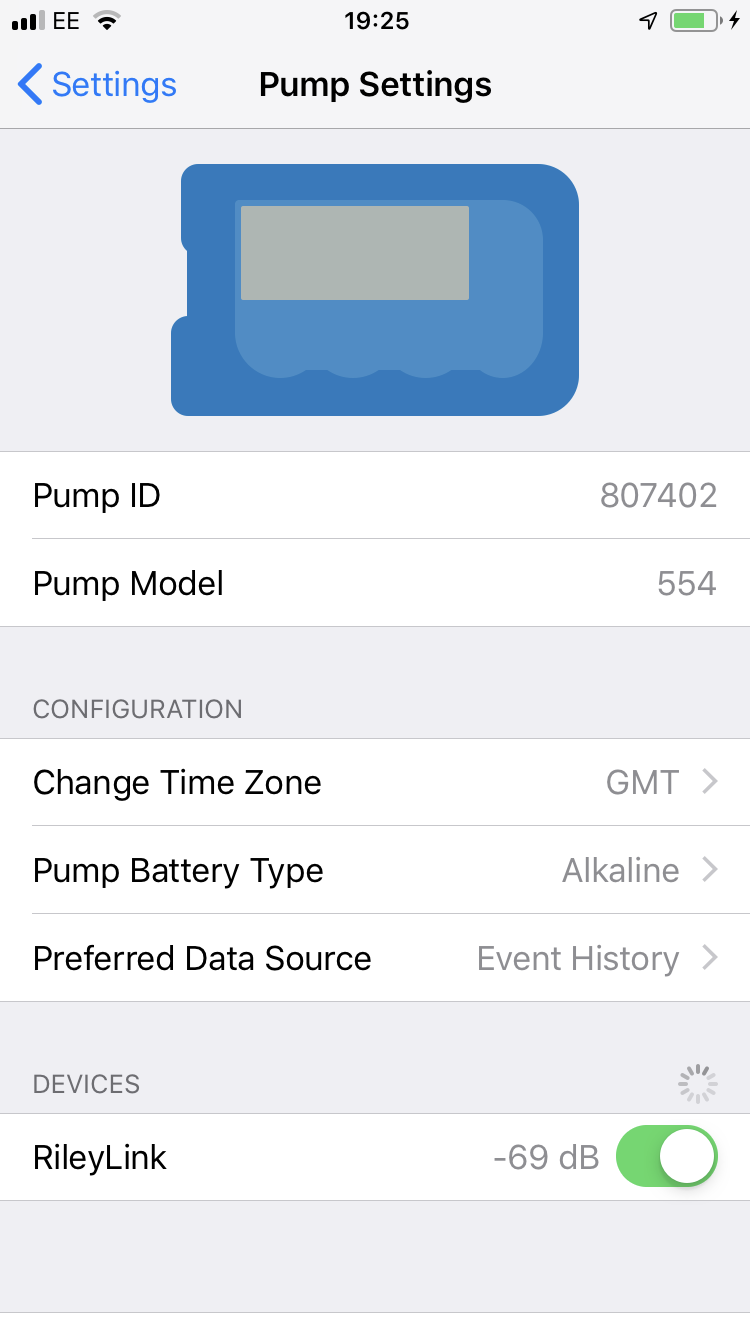Tap the blue back chevron icon
The image size is (750, 1334).
point(29,85)
